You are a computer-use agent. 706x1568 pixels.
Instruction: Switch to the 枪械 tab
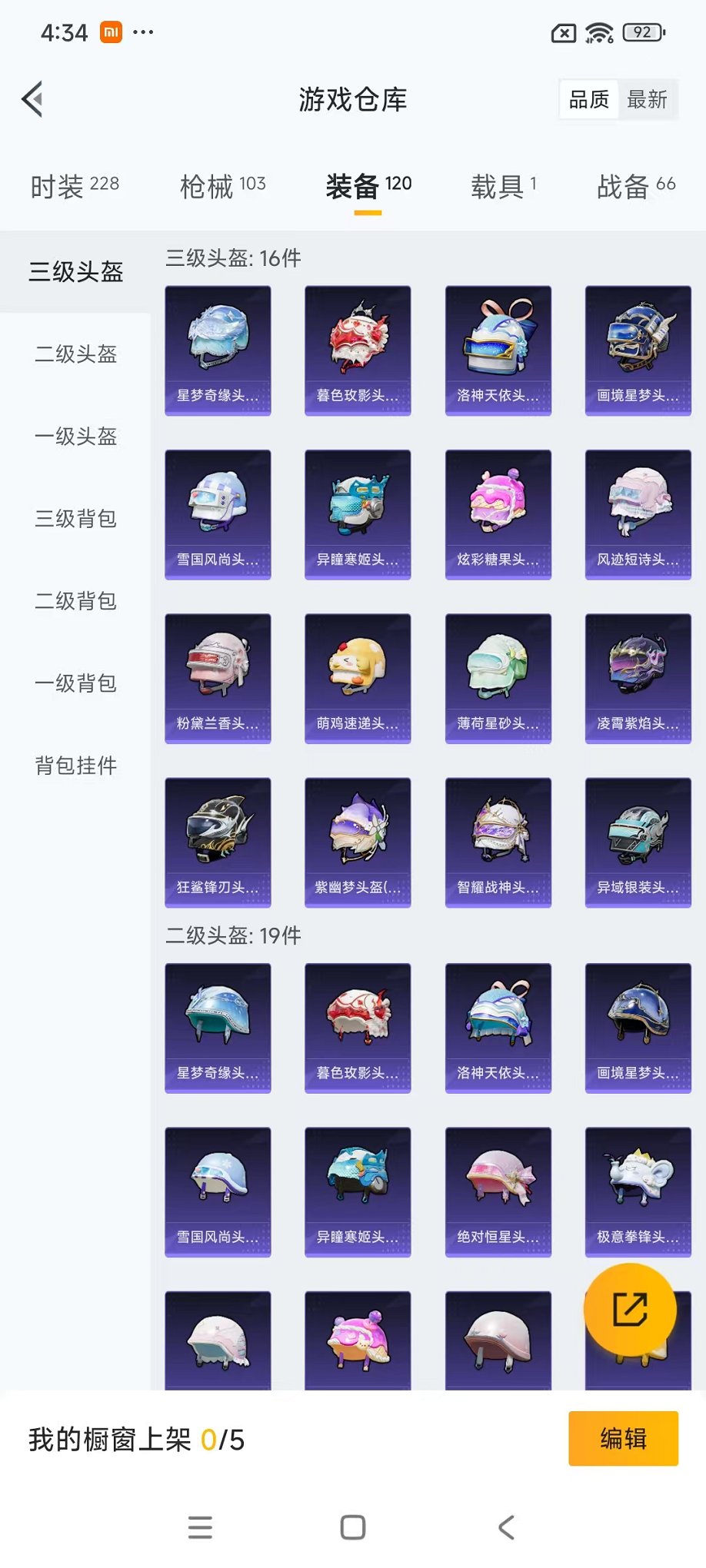(222, 186)
